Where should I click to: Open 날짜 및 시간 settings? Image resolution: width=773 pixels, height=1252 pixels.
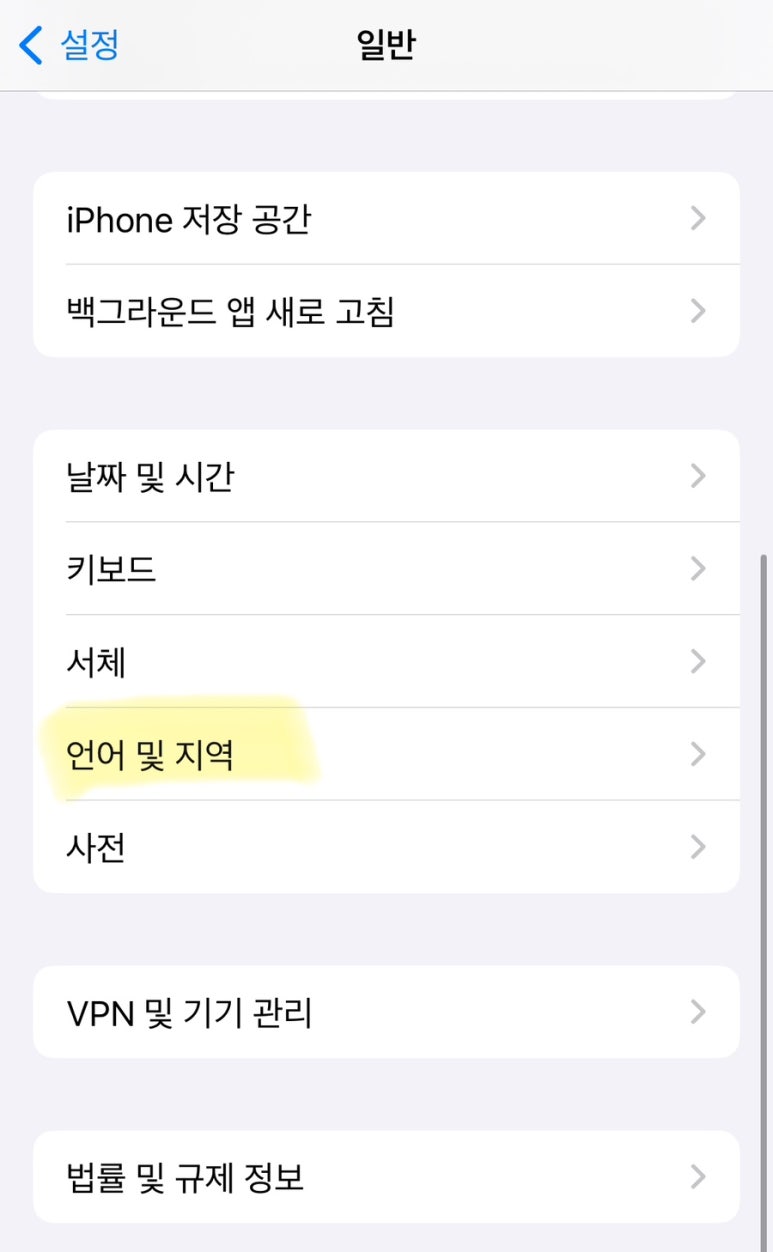(x=386, y=476)
